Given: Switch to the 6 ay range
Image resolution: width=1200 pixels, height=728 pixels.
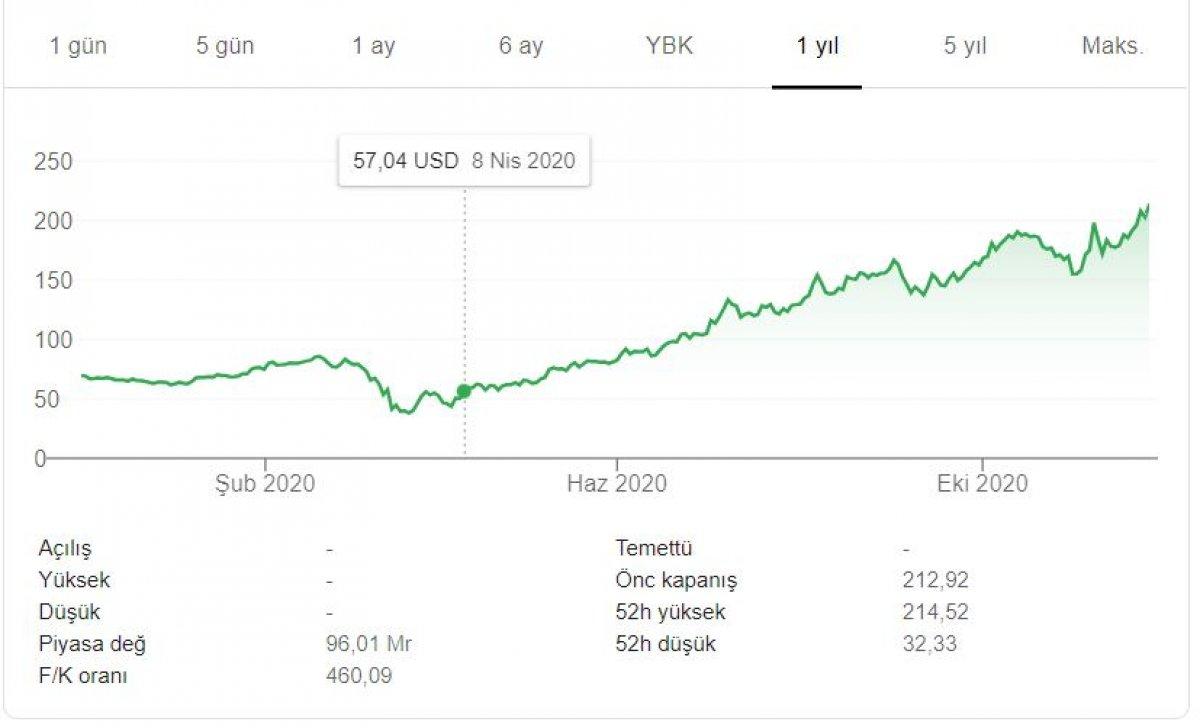Looking at the screenshot, I should click(x=521, y=47).
